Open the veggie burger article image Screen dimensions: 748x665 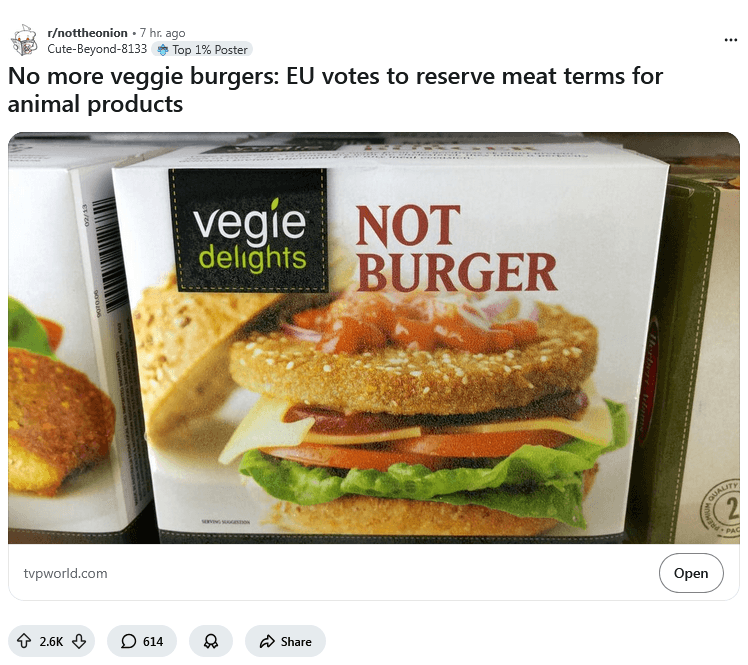(374, 338)
